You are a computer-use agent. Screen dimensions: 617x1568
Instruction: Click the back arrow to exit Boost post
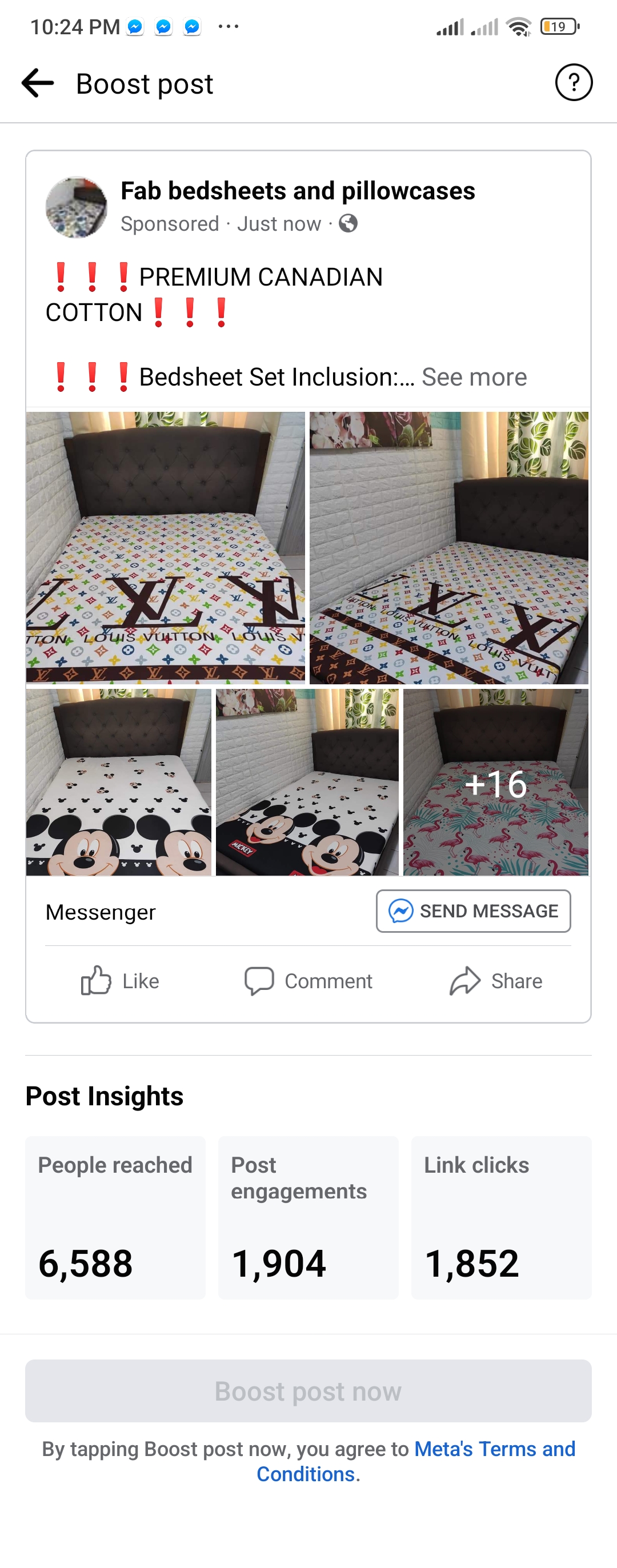37,83
